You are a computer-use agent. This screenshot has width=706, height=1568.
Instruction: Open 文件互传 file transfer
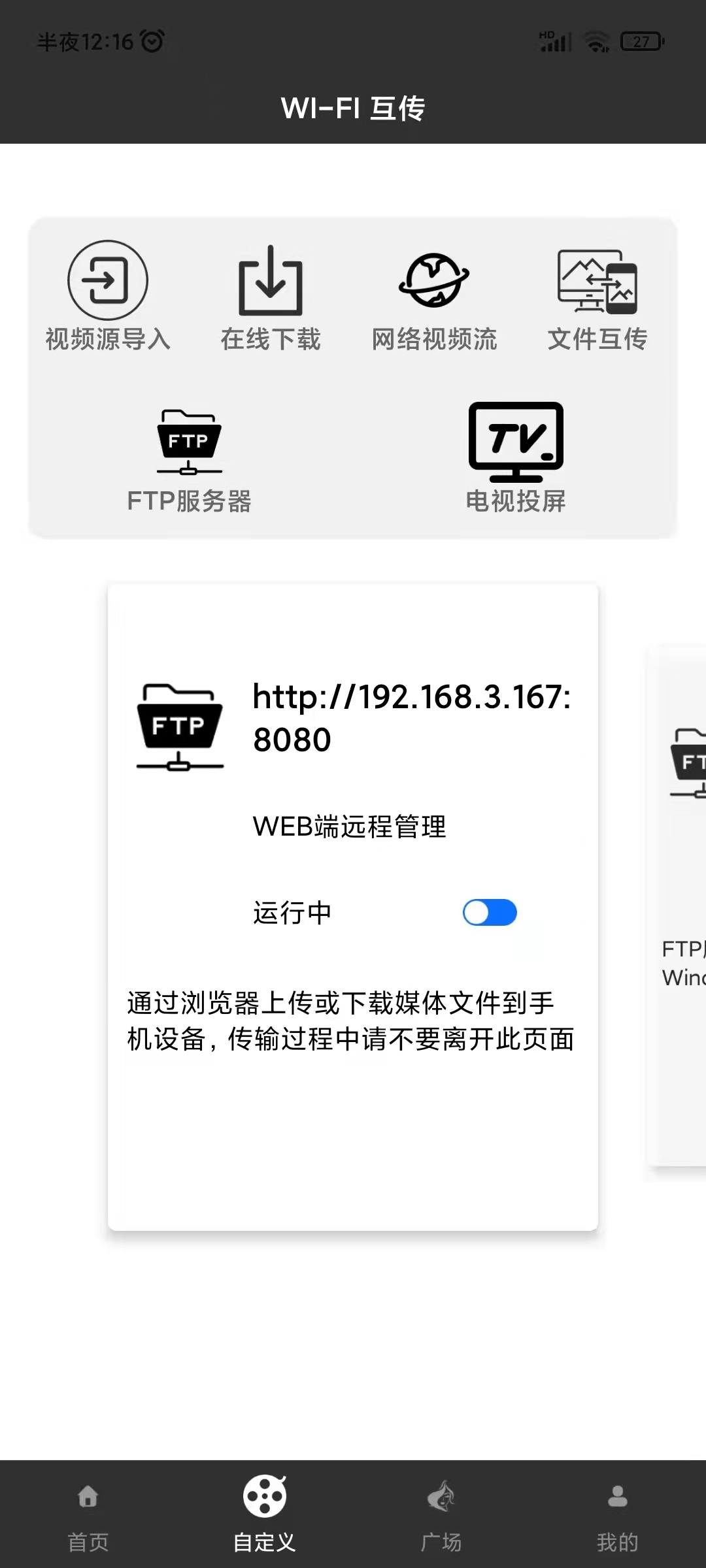(597, 297)
